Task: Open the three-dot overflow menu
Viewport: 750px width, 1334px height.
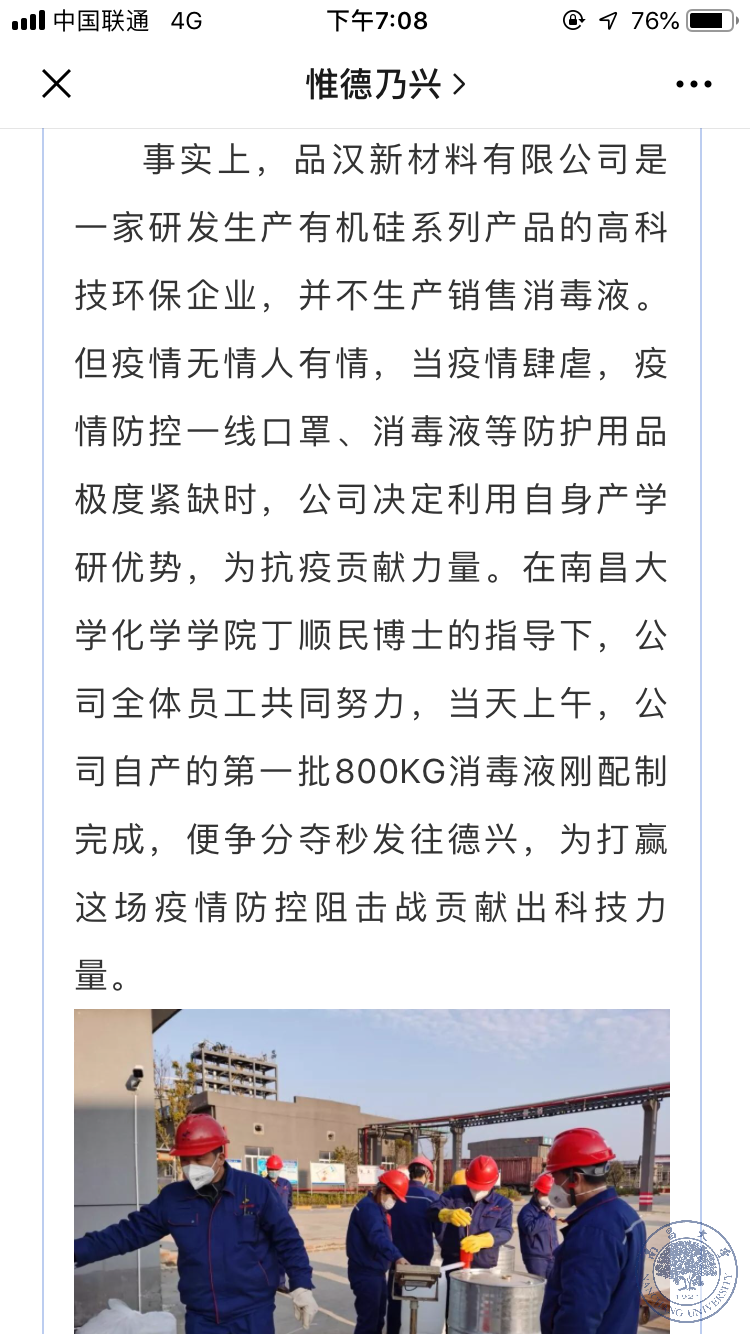Action: pyautogui.click(x=693, y=85)
